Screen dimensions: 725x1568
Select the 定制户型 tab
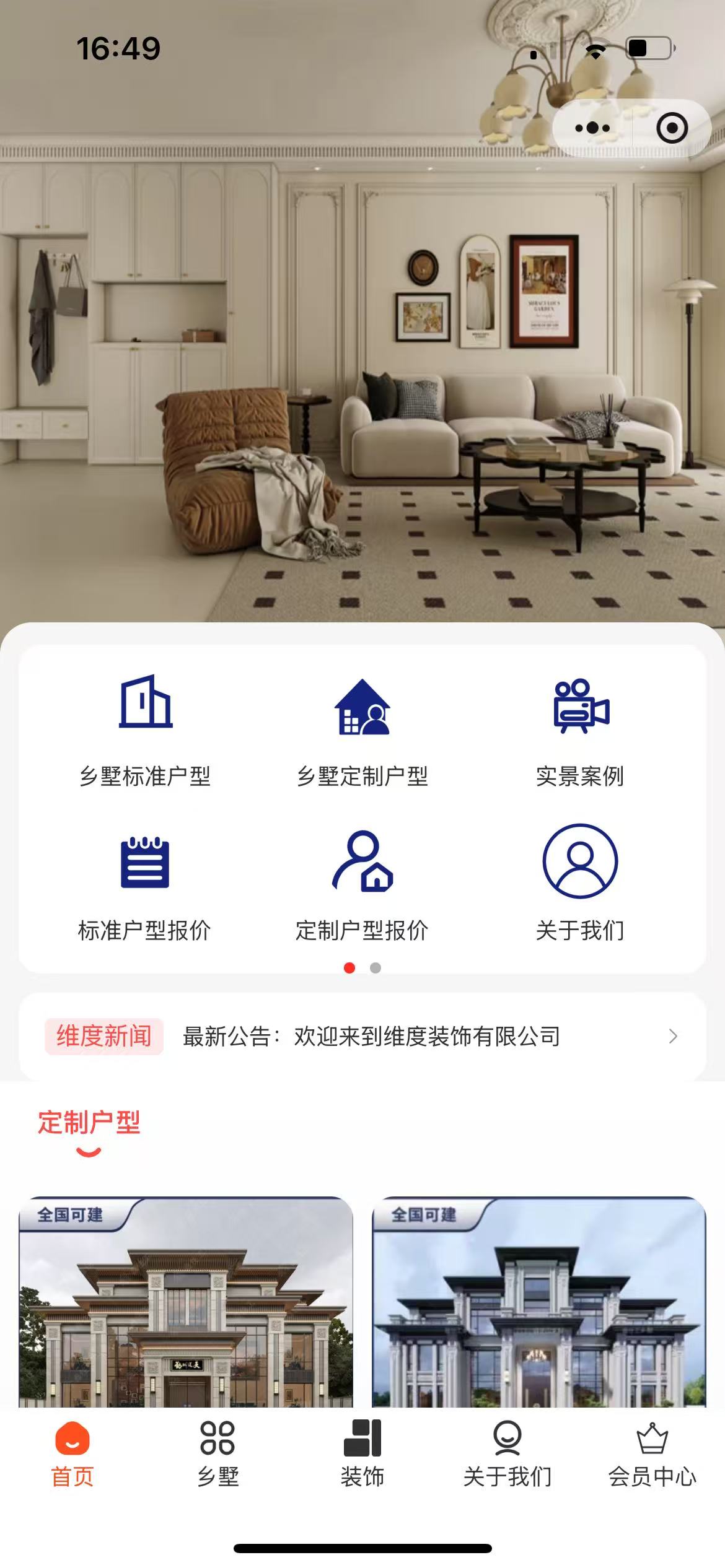click(x=89, y=1122)
